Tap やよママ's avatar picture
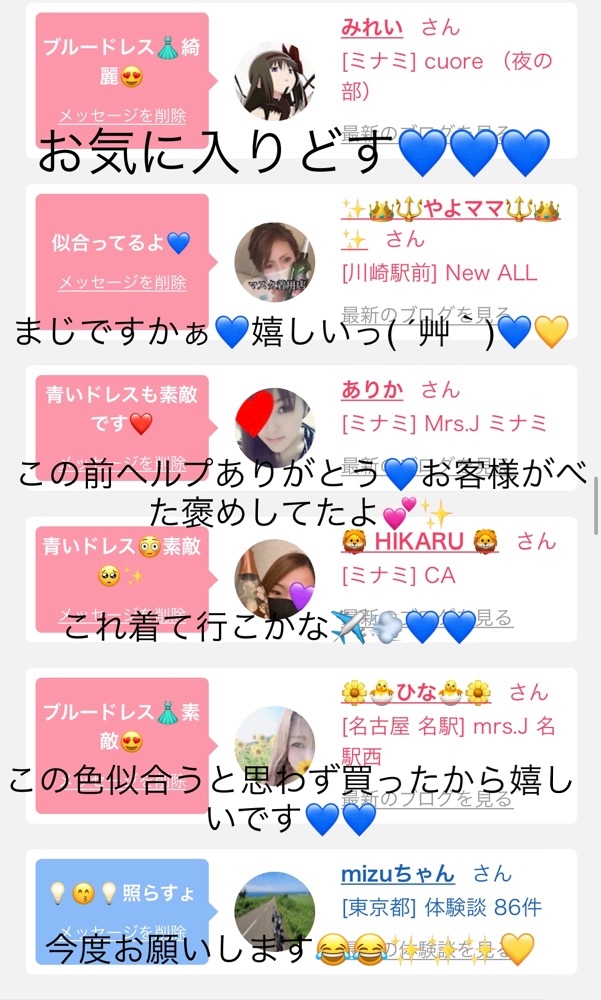Image resolution: width=601 pixels, height=1000 pixels. 274,261
